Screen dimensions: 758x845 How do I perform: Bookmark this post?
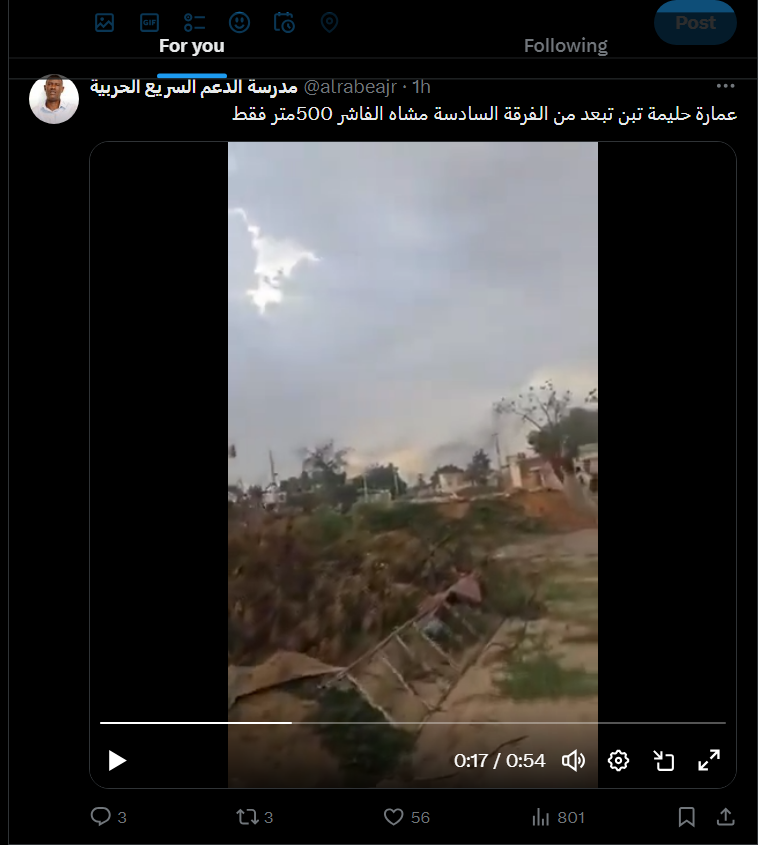point(686,817)
